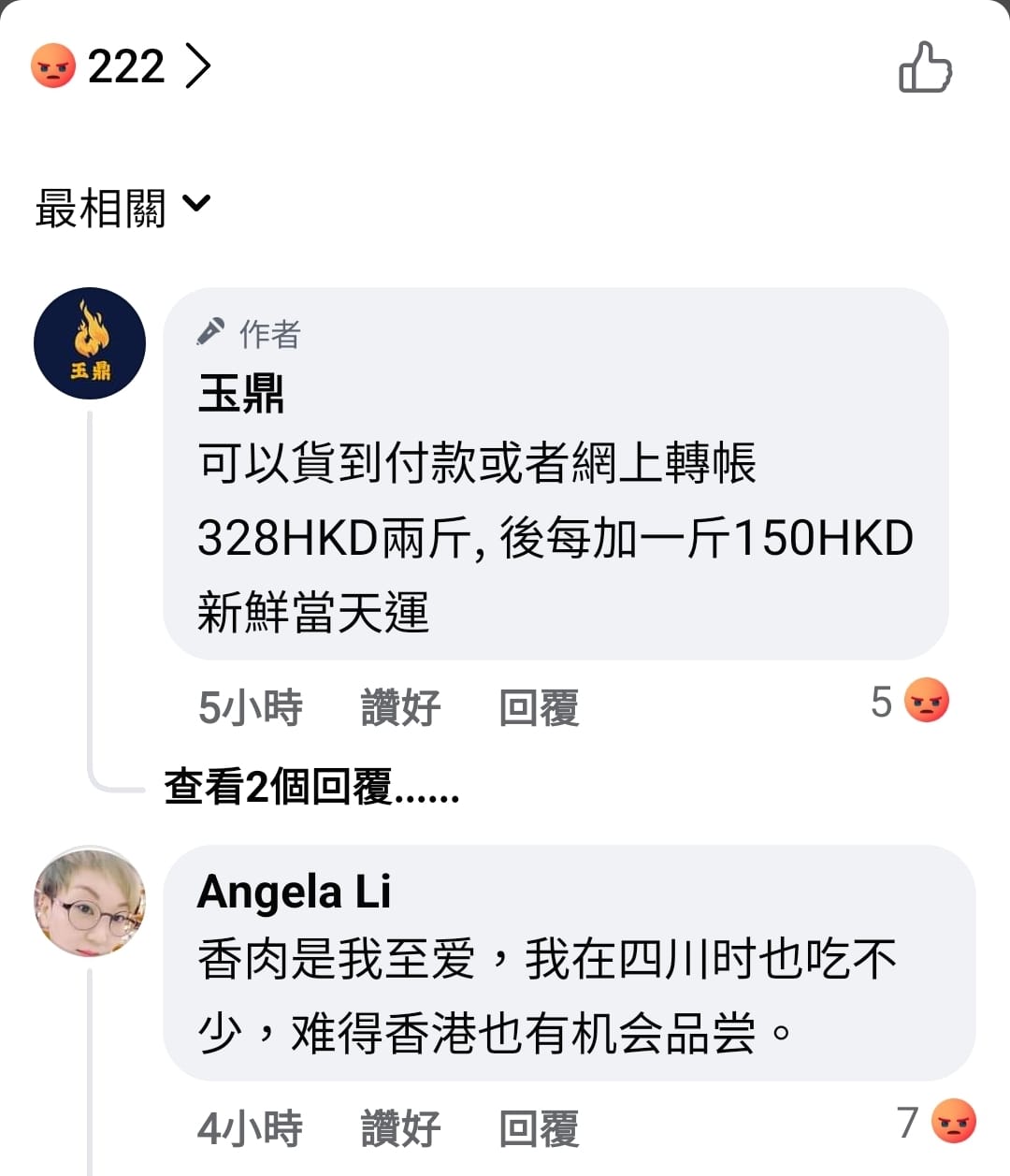Click the angry face reaction icon next to 222
The height and width of the screenshot is (1176, 1010).
[x=53, y=65]
